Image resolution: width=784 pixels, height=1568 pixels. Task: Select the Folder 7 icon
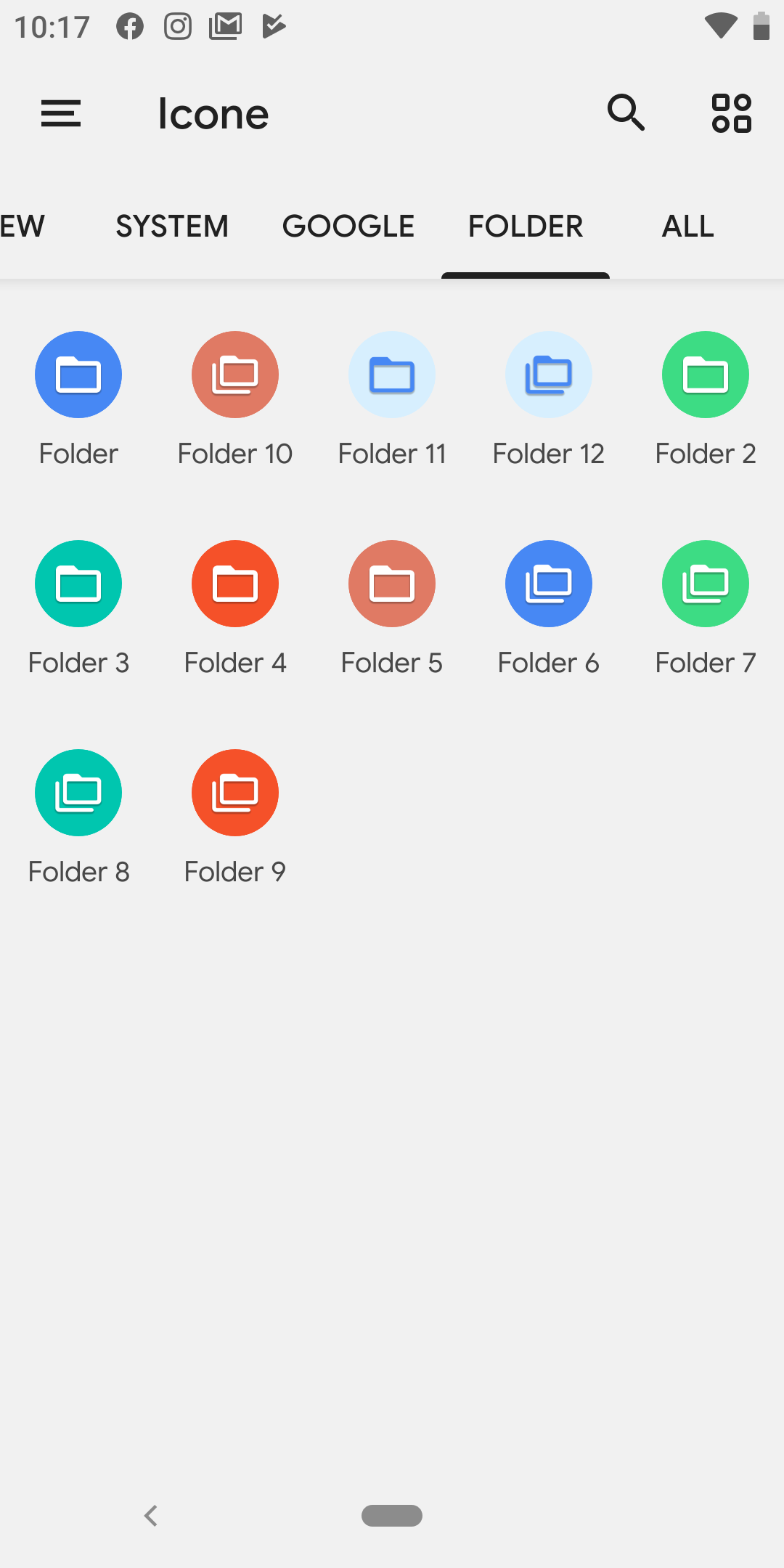(706, 584)
